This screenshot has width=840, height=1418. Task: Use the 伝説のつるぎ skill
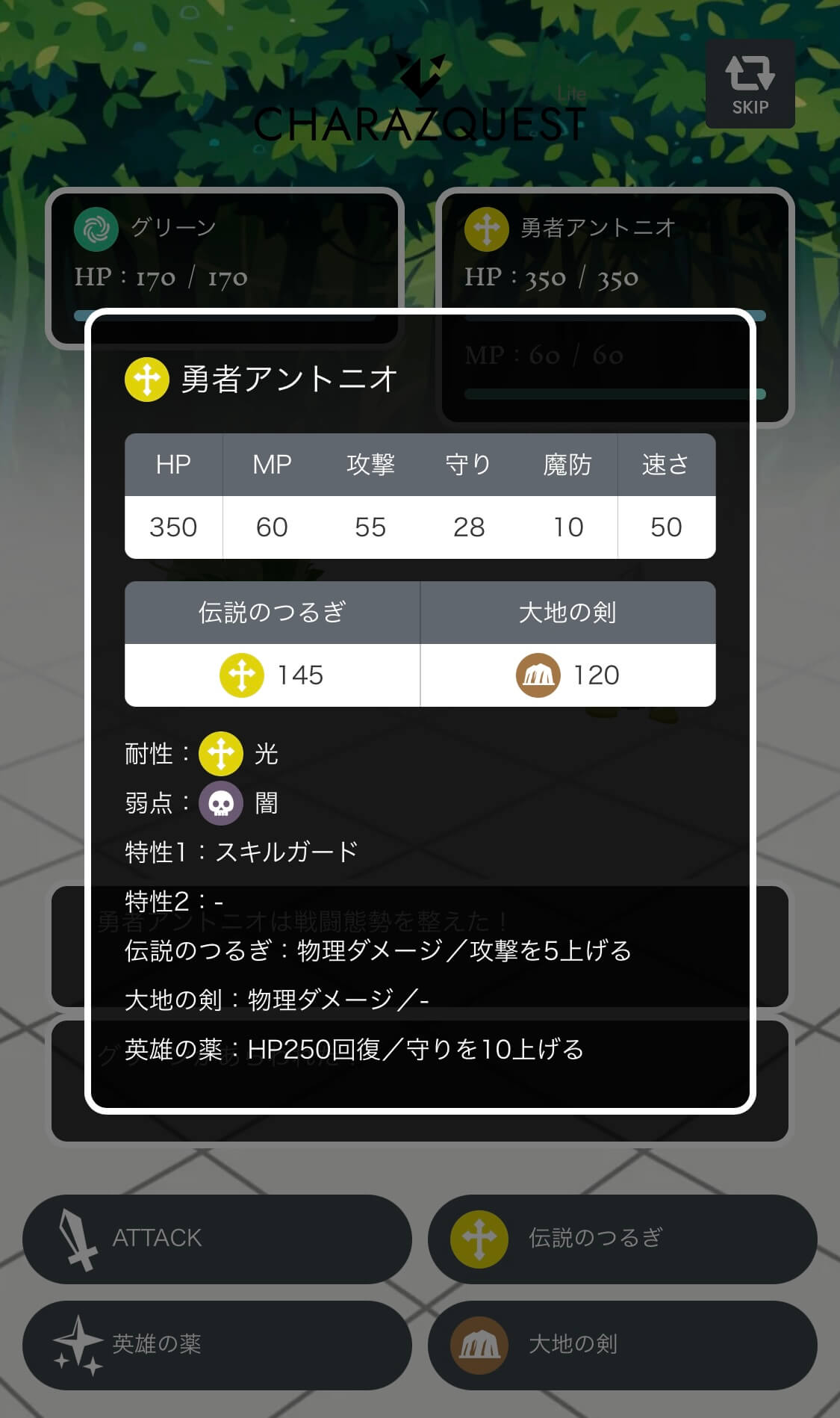[622, 1239]
